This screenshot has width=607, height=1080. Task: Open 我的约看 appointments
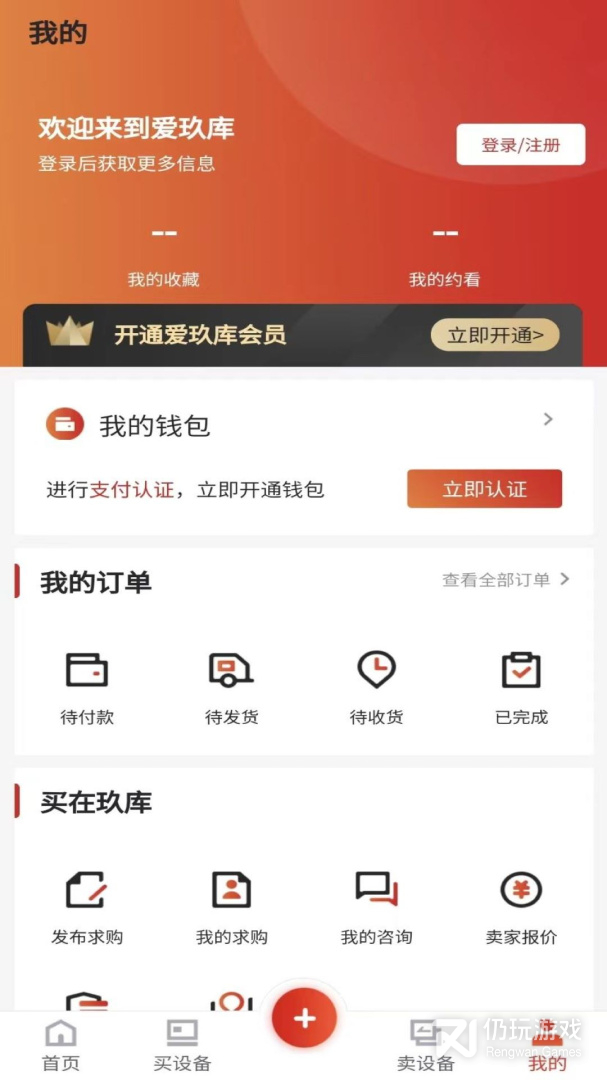(x=444, y=256)
